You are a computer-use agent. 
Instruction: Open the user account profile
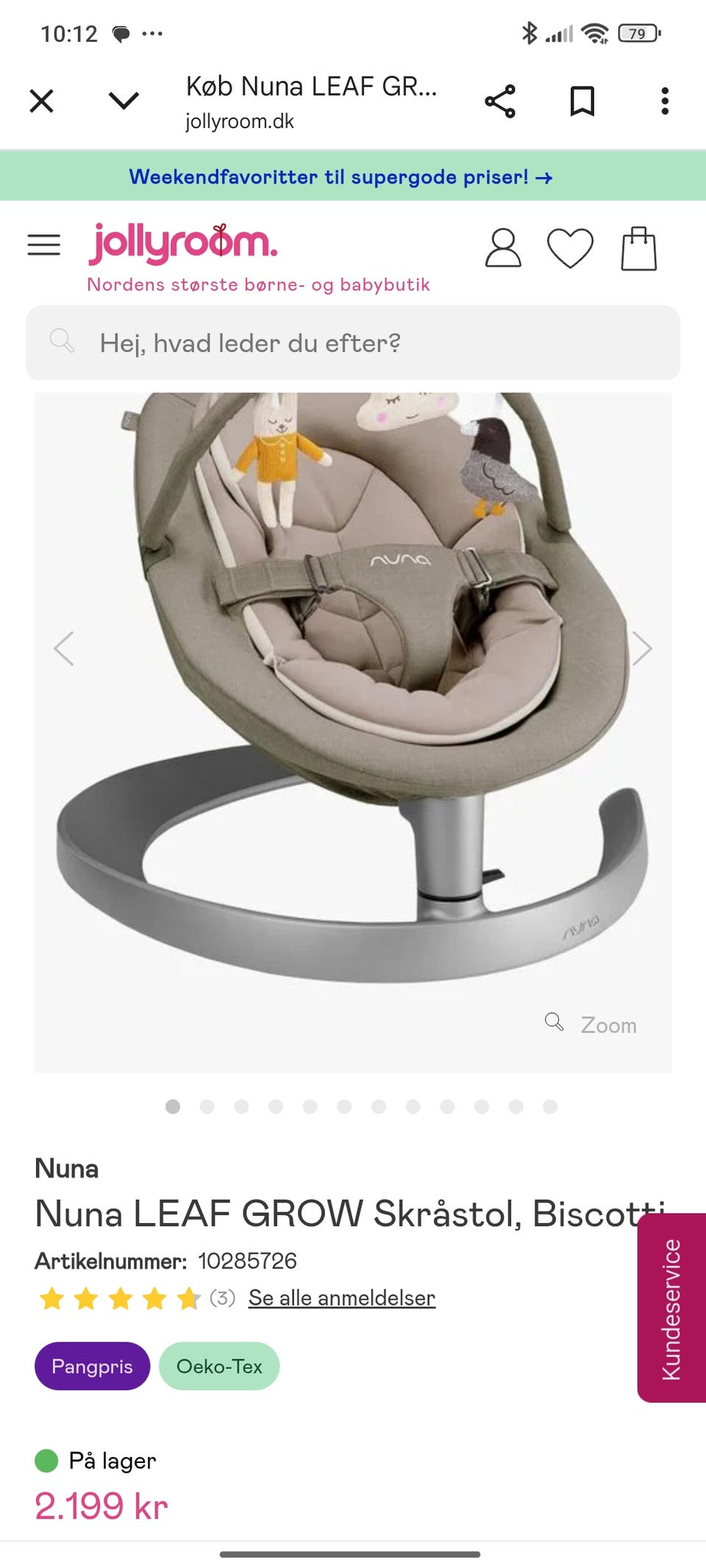point(503,248)
